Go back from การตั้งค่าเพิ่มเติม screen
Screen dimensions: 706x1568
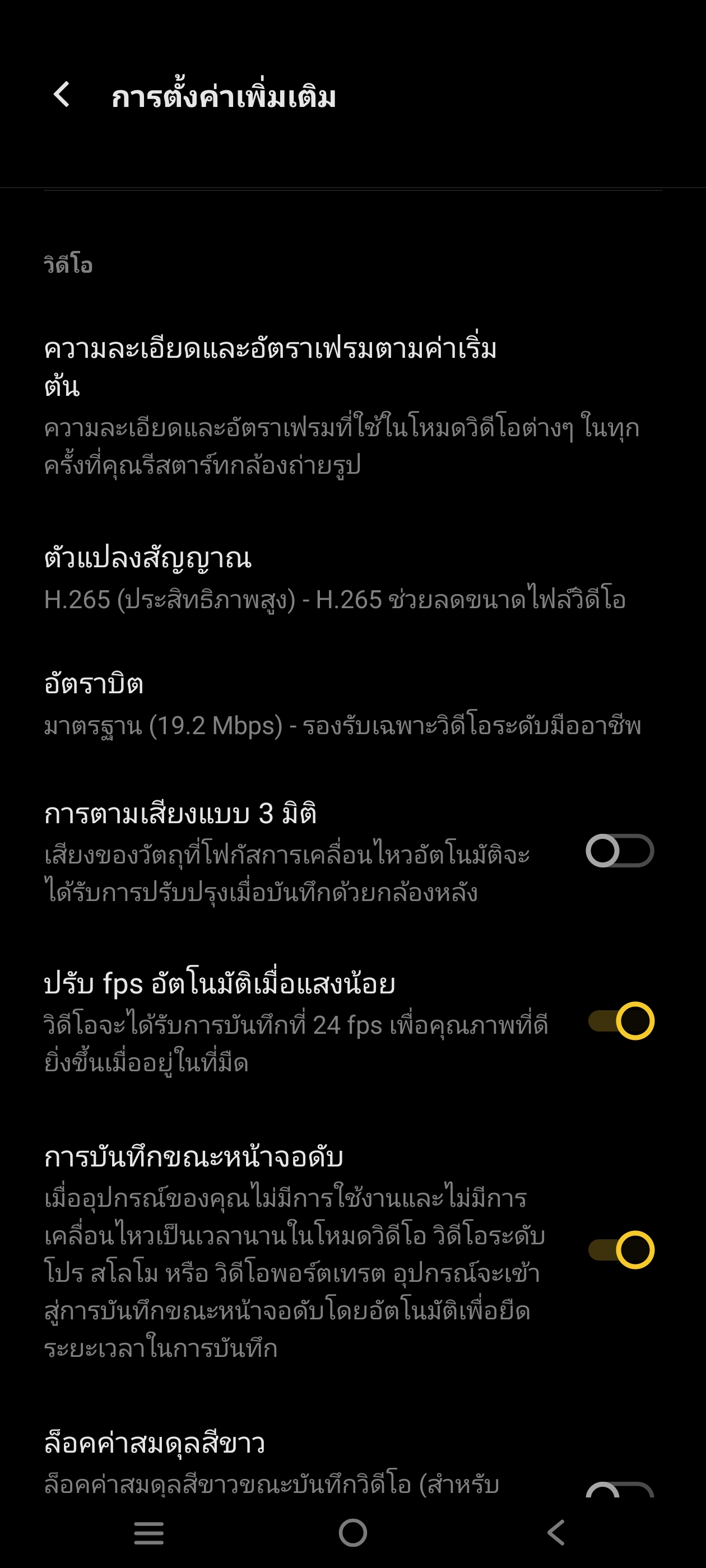click(x=62, y=95)
